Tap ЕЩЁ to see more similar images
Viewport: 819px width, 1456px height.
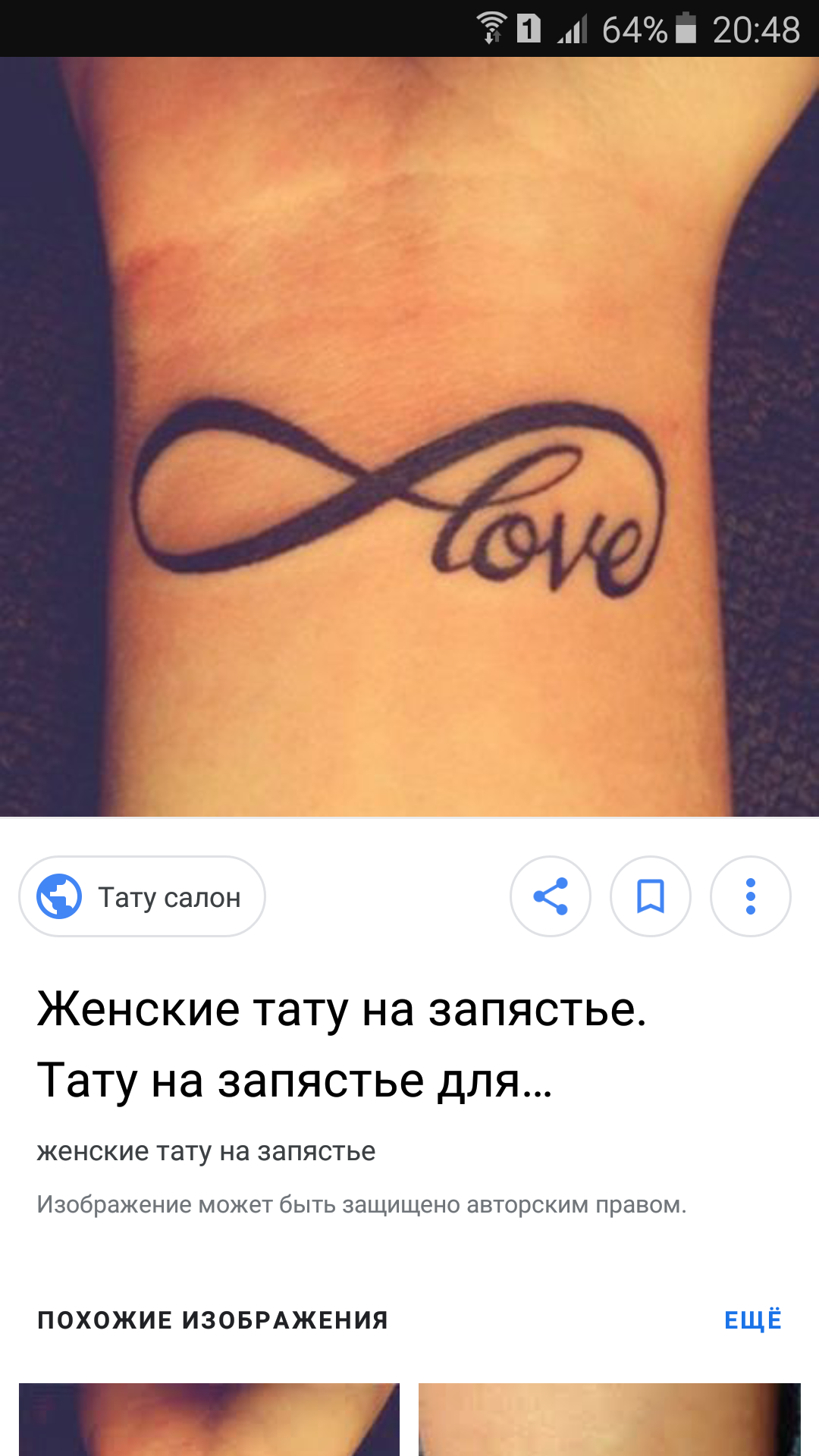752,1319
